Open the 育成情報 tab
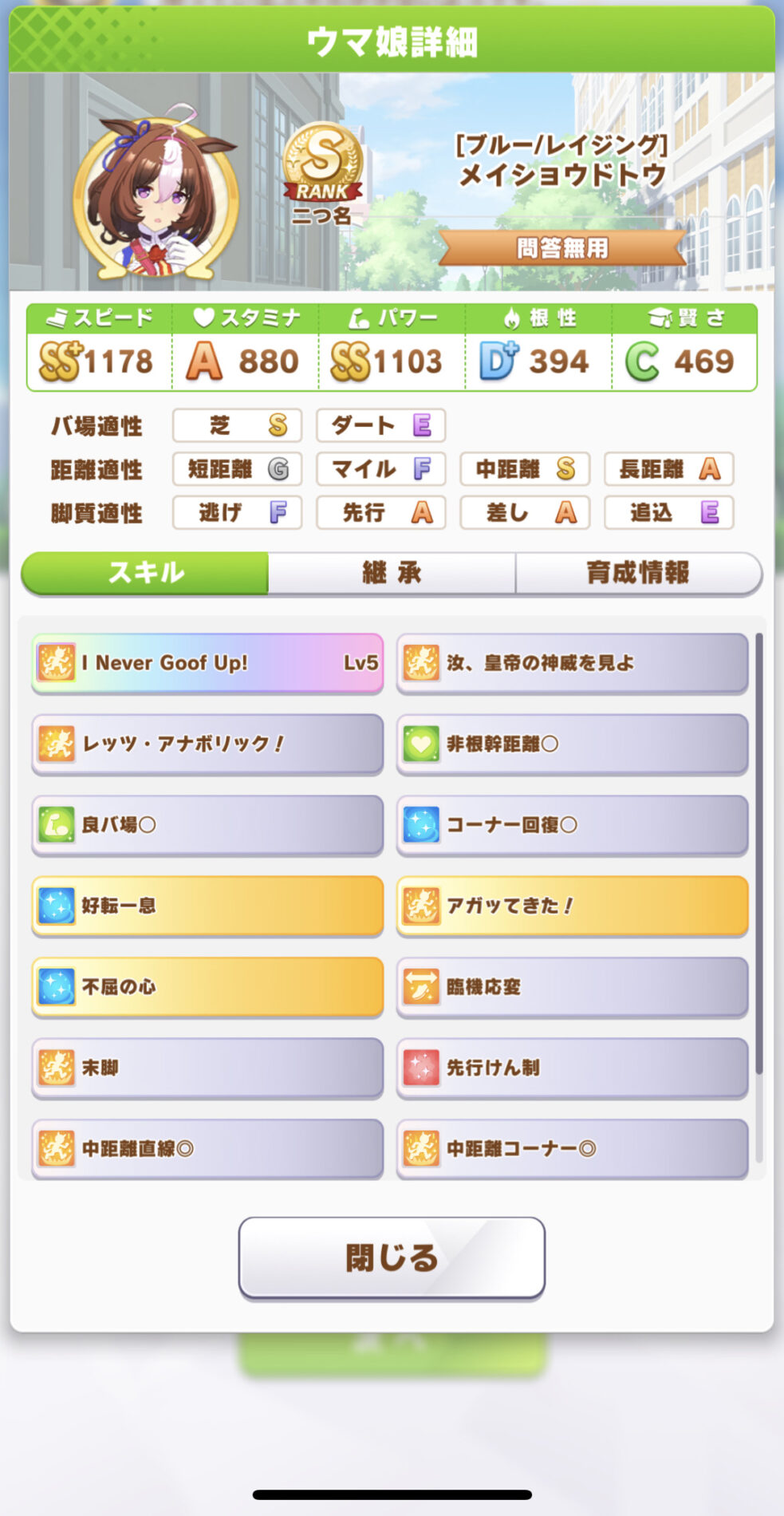The height and width of the screenshot is (1516, 784). (638, 572)
